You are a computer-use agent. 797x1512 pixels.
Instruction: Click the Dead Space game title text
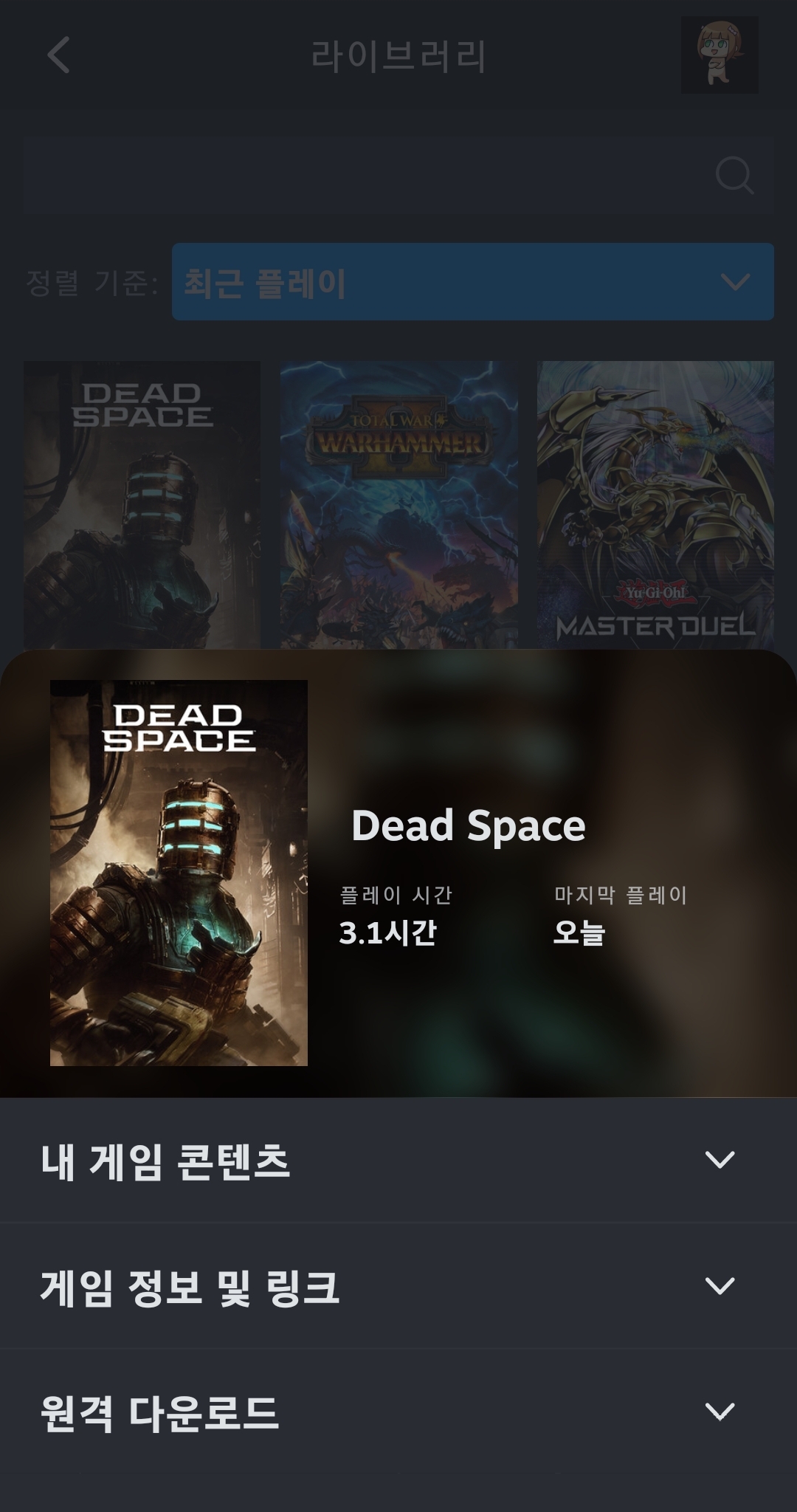pos(467,827)
